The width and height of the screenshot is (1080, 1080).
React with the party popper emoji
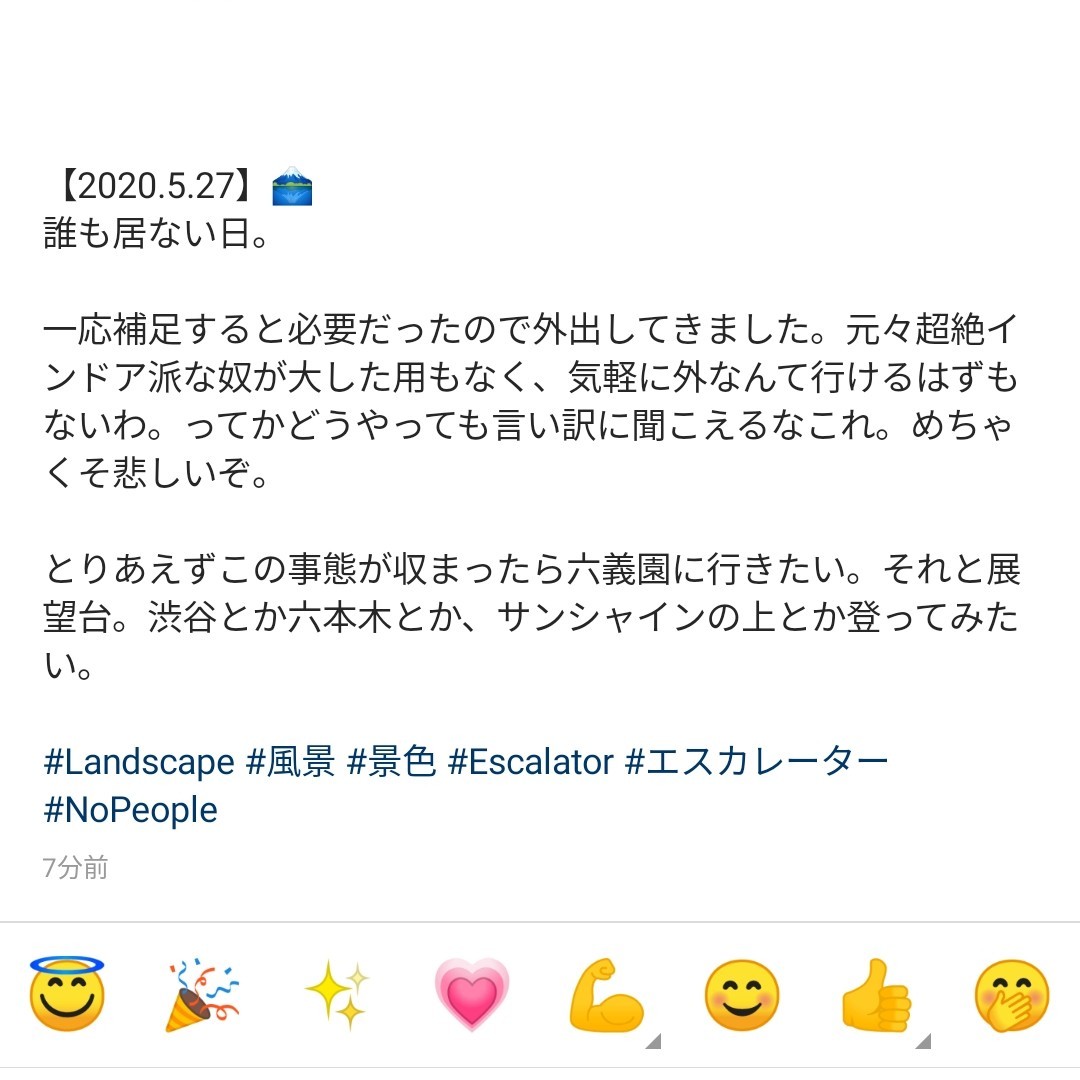tap(203, 994)
